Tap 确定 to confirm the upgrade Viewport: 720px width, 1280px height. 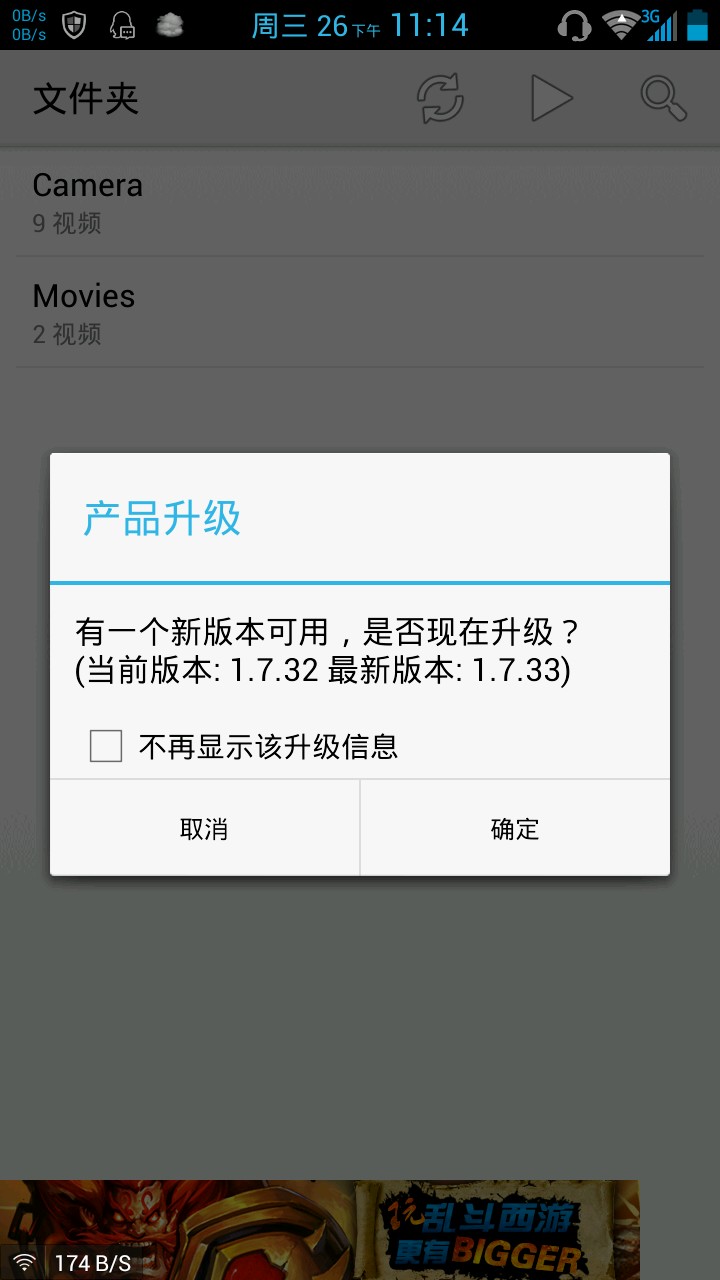click(515, 828)
